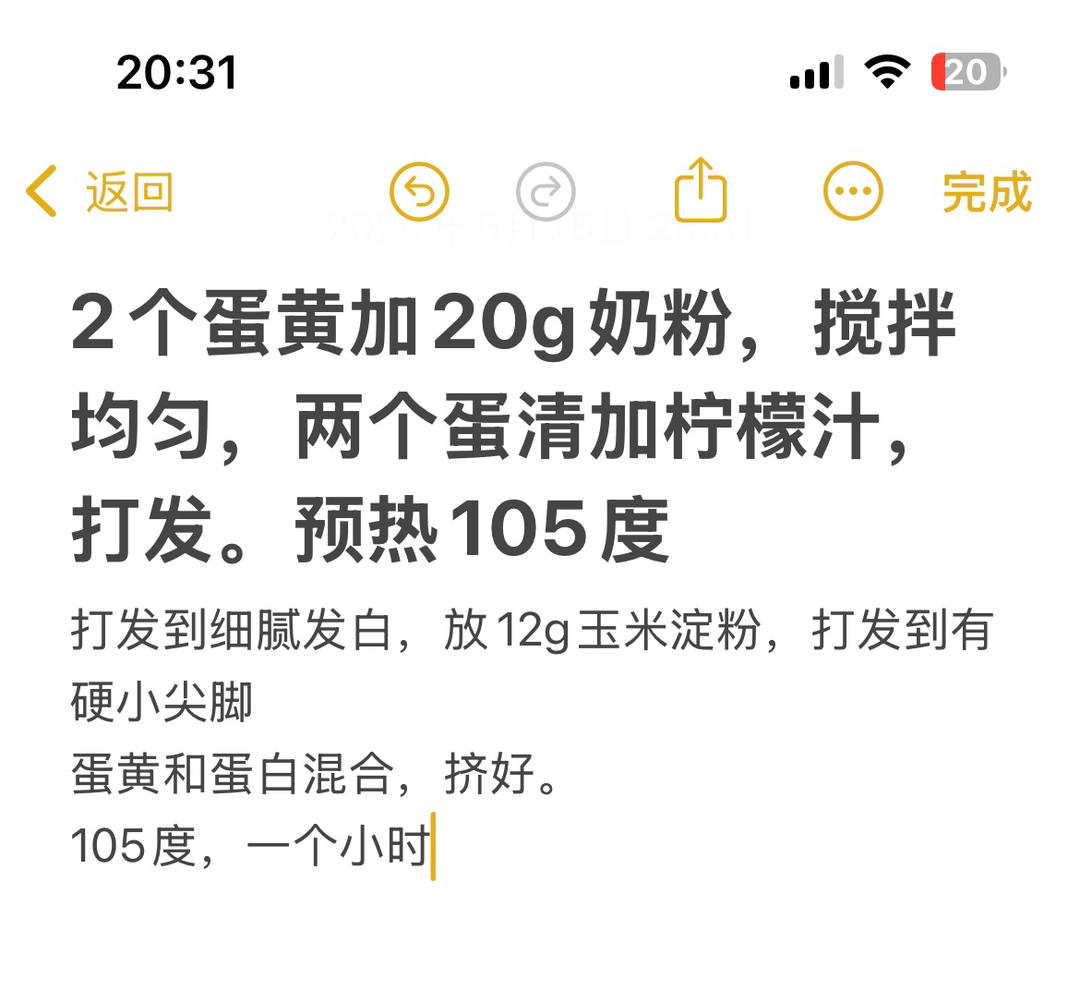The height and width of the screenshot is (1002, 1080).
Task: Share this note
Action: pyautogui.click(x=700, y=190)
